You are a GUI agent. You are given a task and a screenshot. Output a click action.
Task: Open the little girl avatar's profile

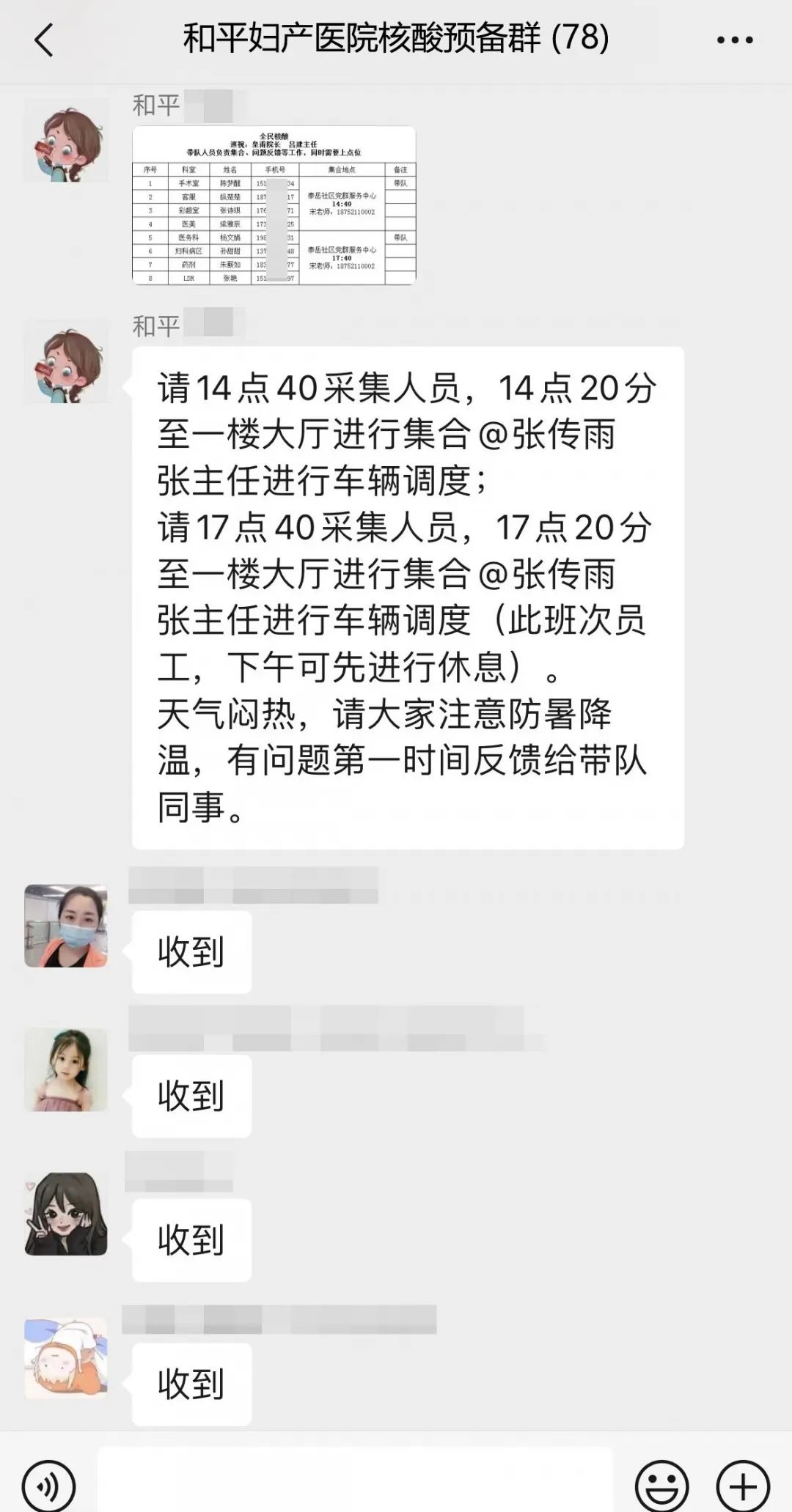[66, 1069]
